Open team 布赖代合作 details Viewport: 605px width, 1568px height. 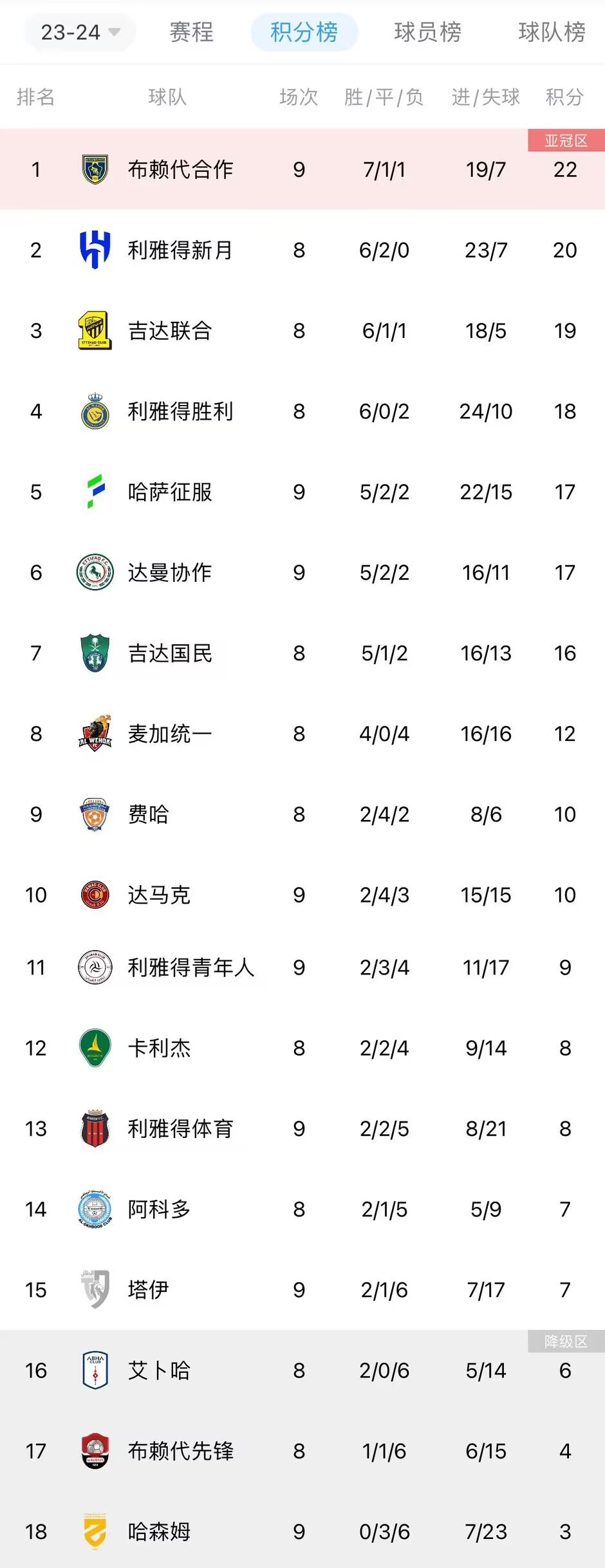coord(180,169)
